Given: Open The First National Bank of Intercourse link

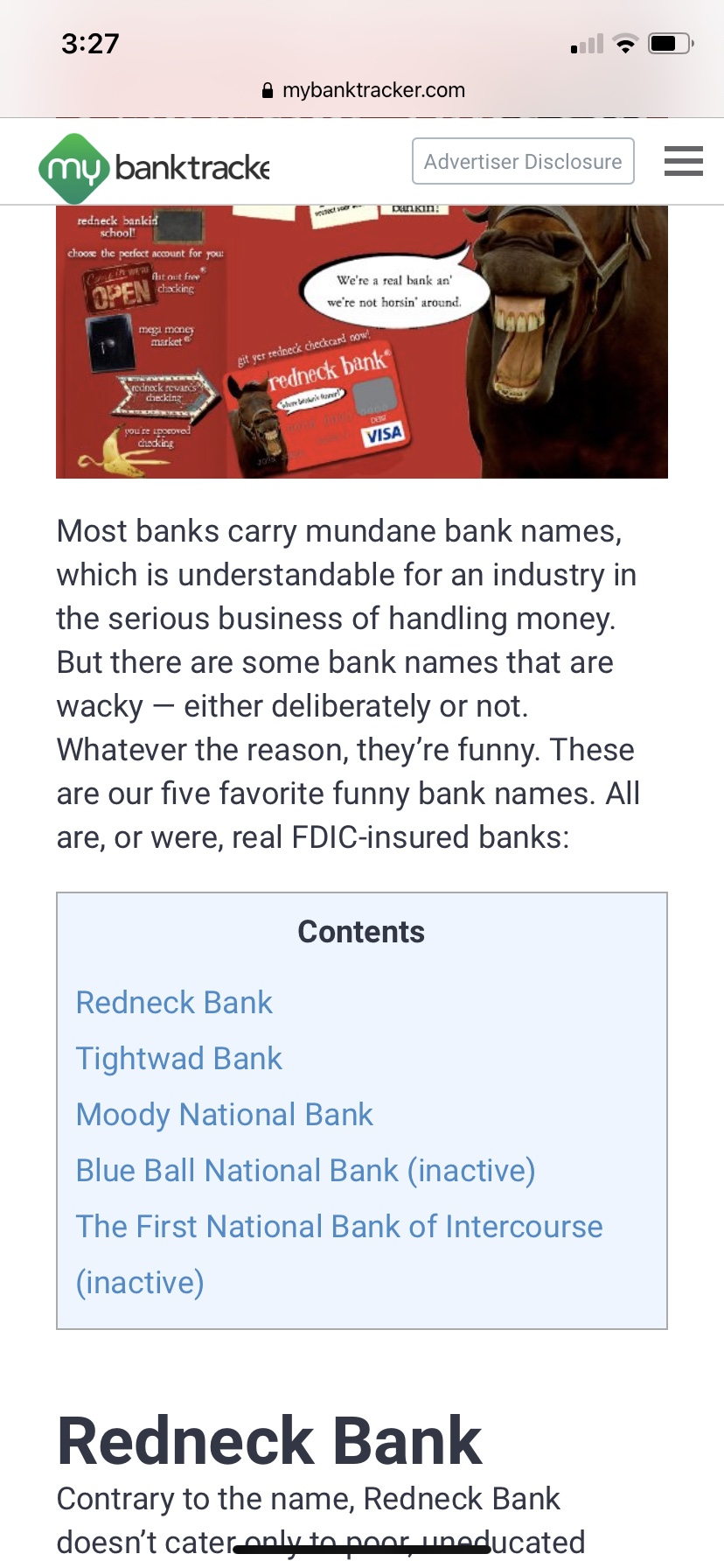Looking at the screenshot, I should (338, 1227).
